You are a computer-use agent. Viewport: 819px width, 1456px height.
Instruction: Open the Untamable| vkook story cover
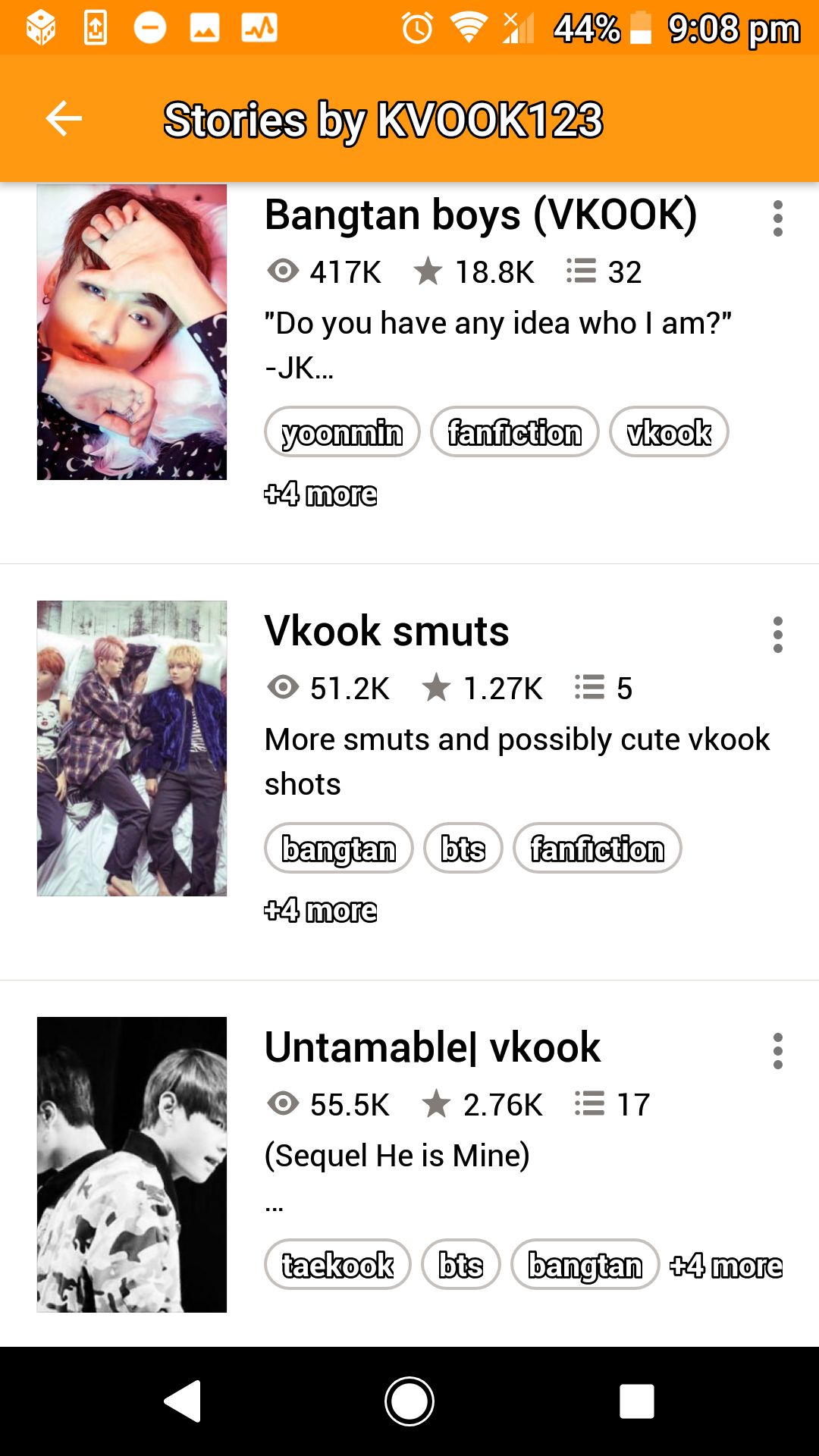click(132, 1165)
